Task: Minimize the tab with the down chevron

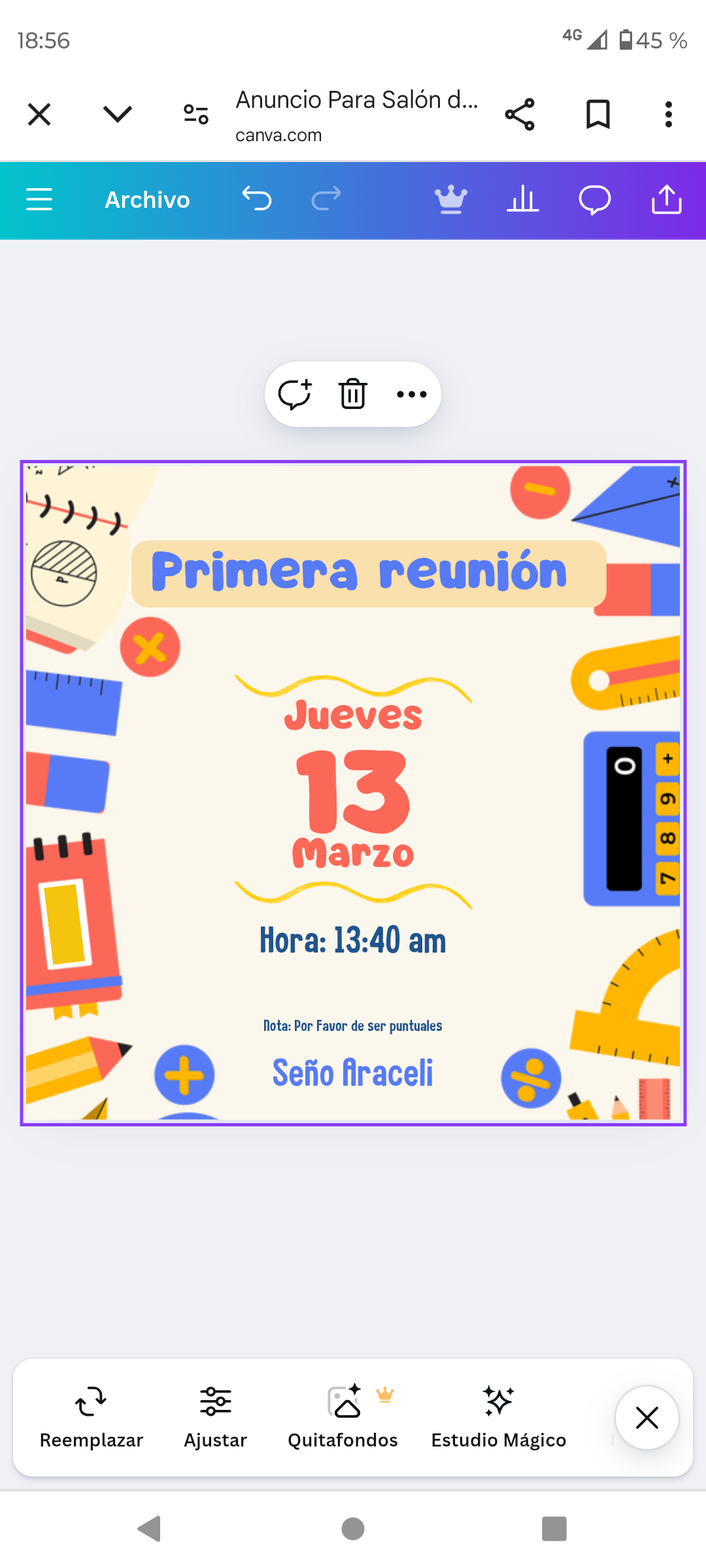Action: click(x=118, y=115)
